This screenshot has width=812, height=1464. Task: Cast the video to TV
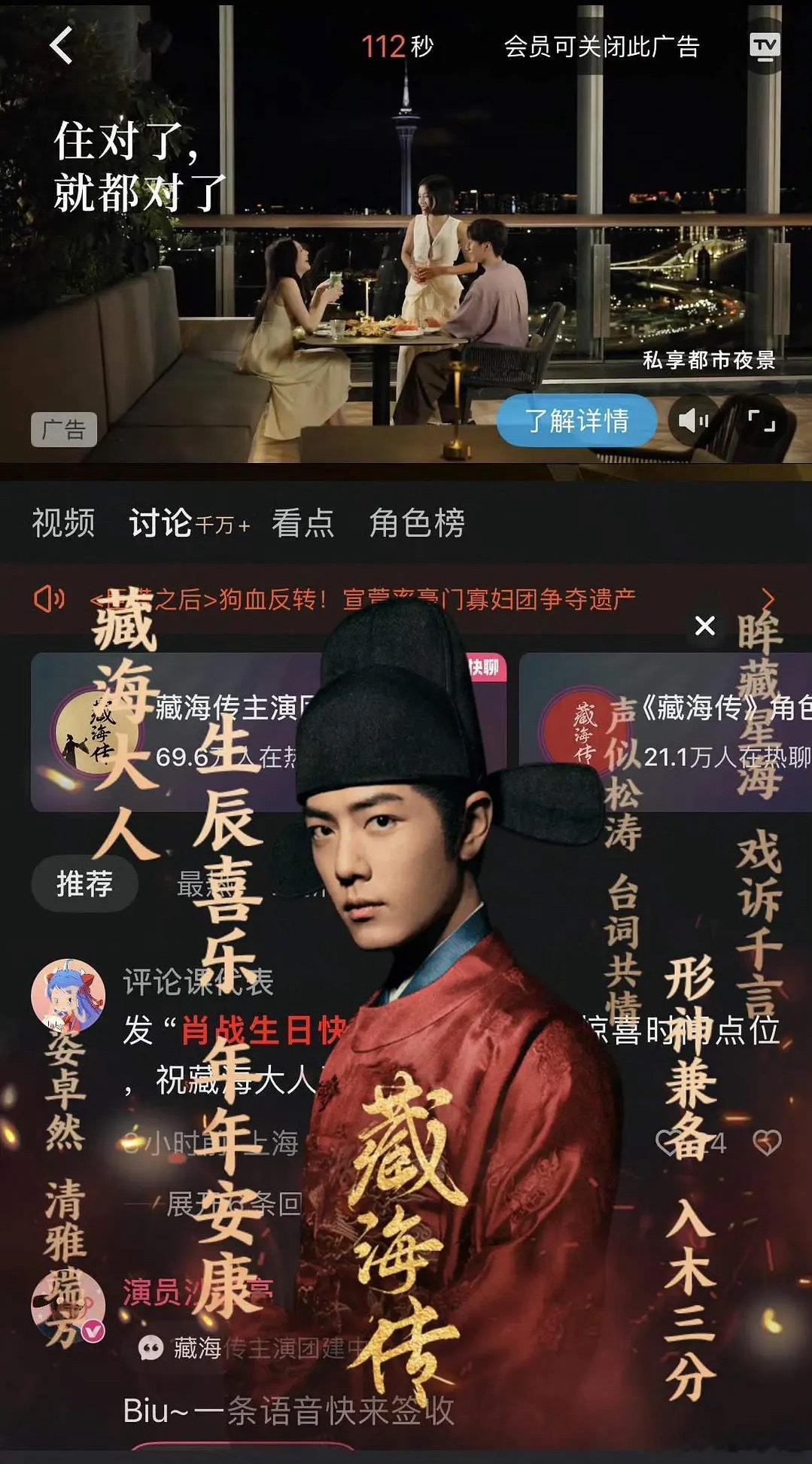(764, 47)
